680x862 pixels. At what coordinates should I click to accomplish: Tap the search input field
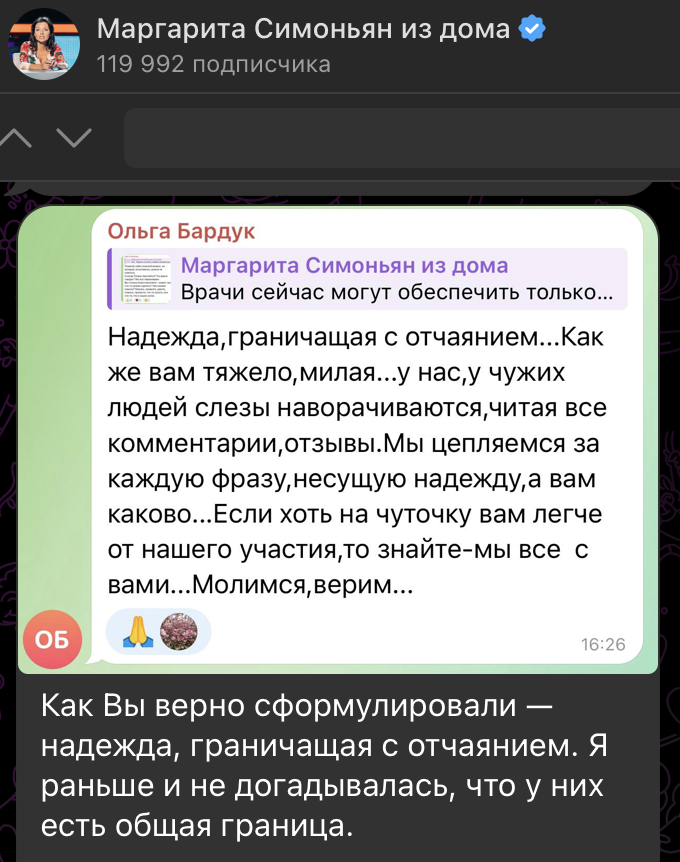400,138
